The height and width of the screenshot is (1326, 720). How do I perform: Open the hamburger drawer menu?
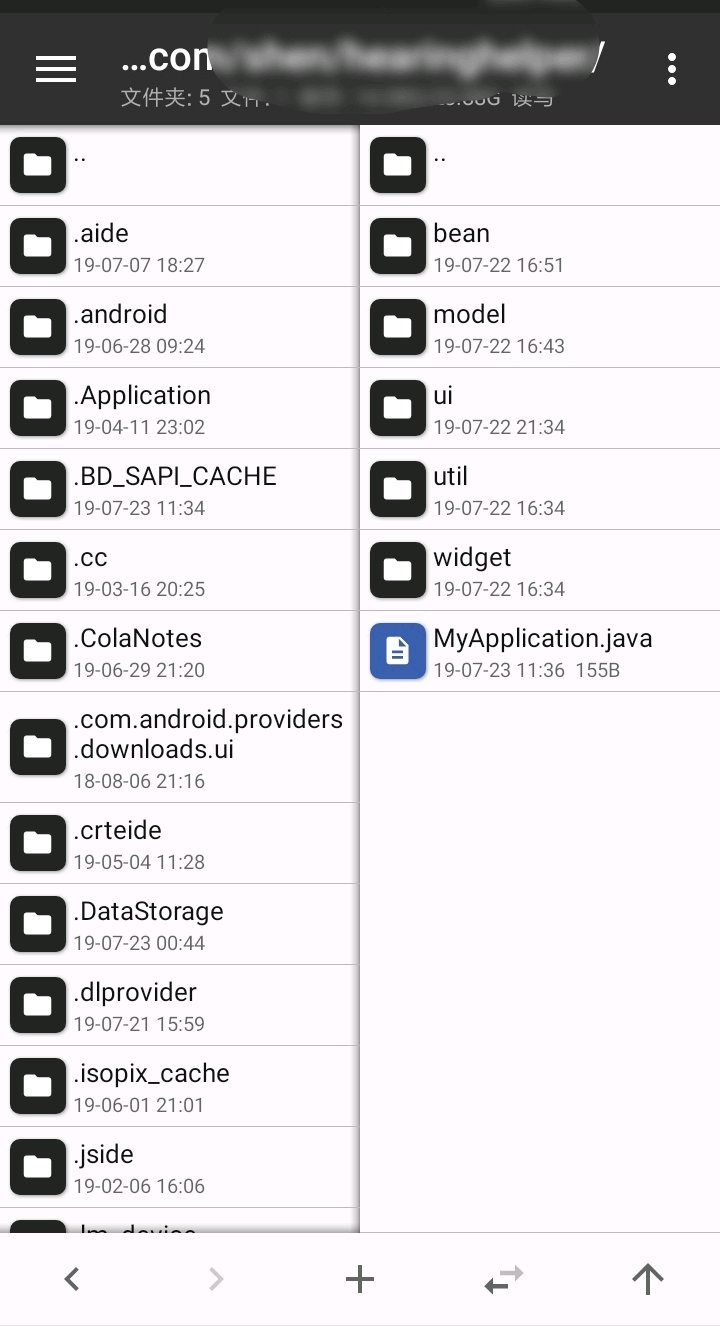[x=56, y=68]
